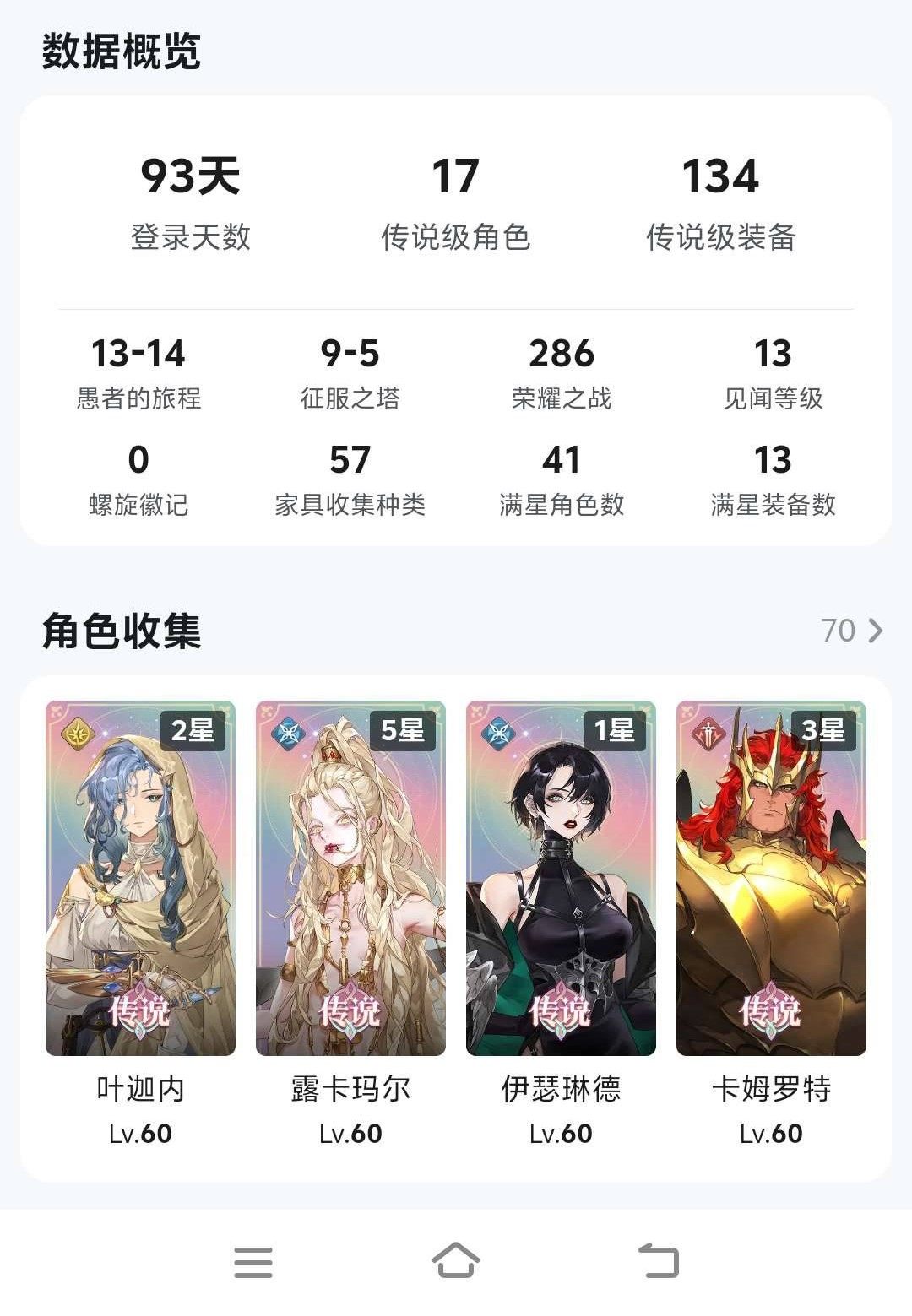
Task: Select the blue element icon on 露卡玛尔's card
Action: pos(288,733)
